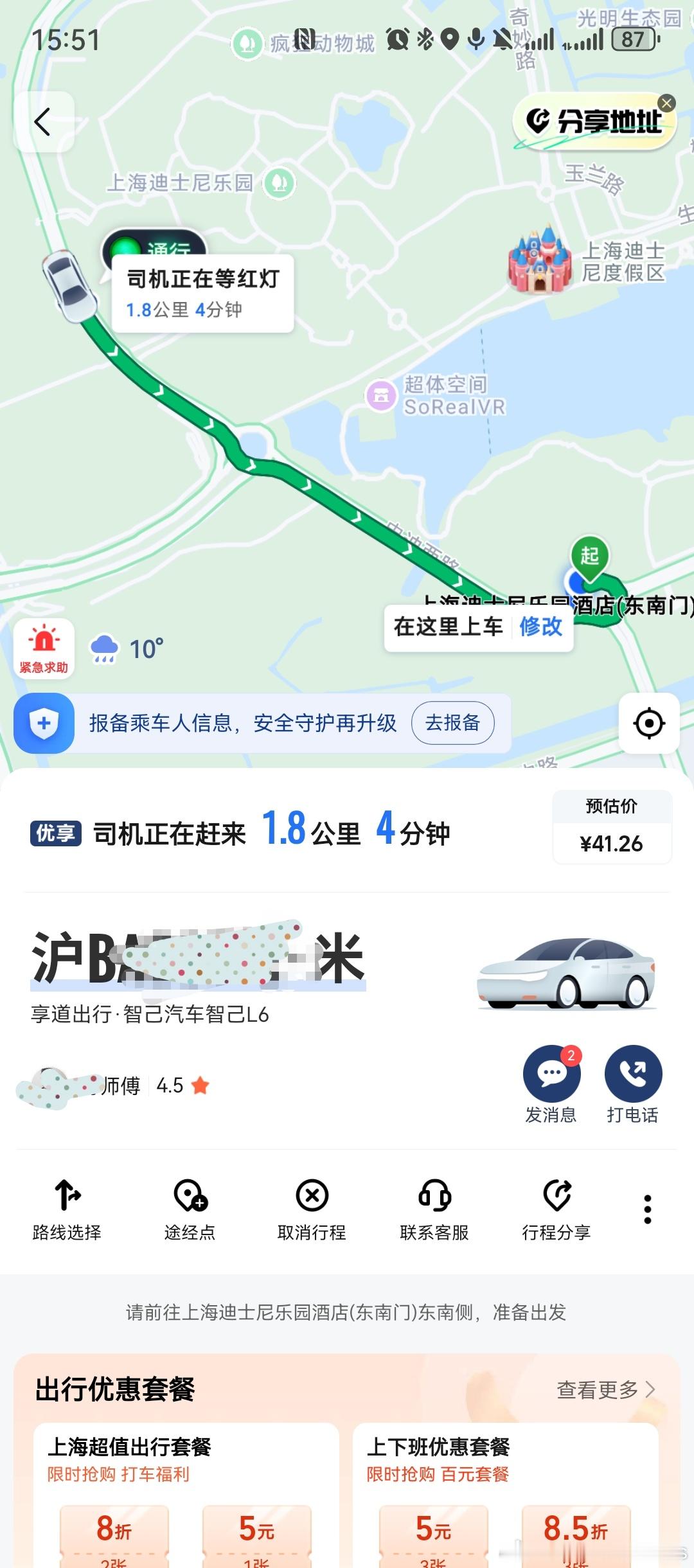The image size is (694, 1568).
Task: Recenter the map with the locate icon
Action: click(x=649, y=723)
